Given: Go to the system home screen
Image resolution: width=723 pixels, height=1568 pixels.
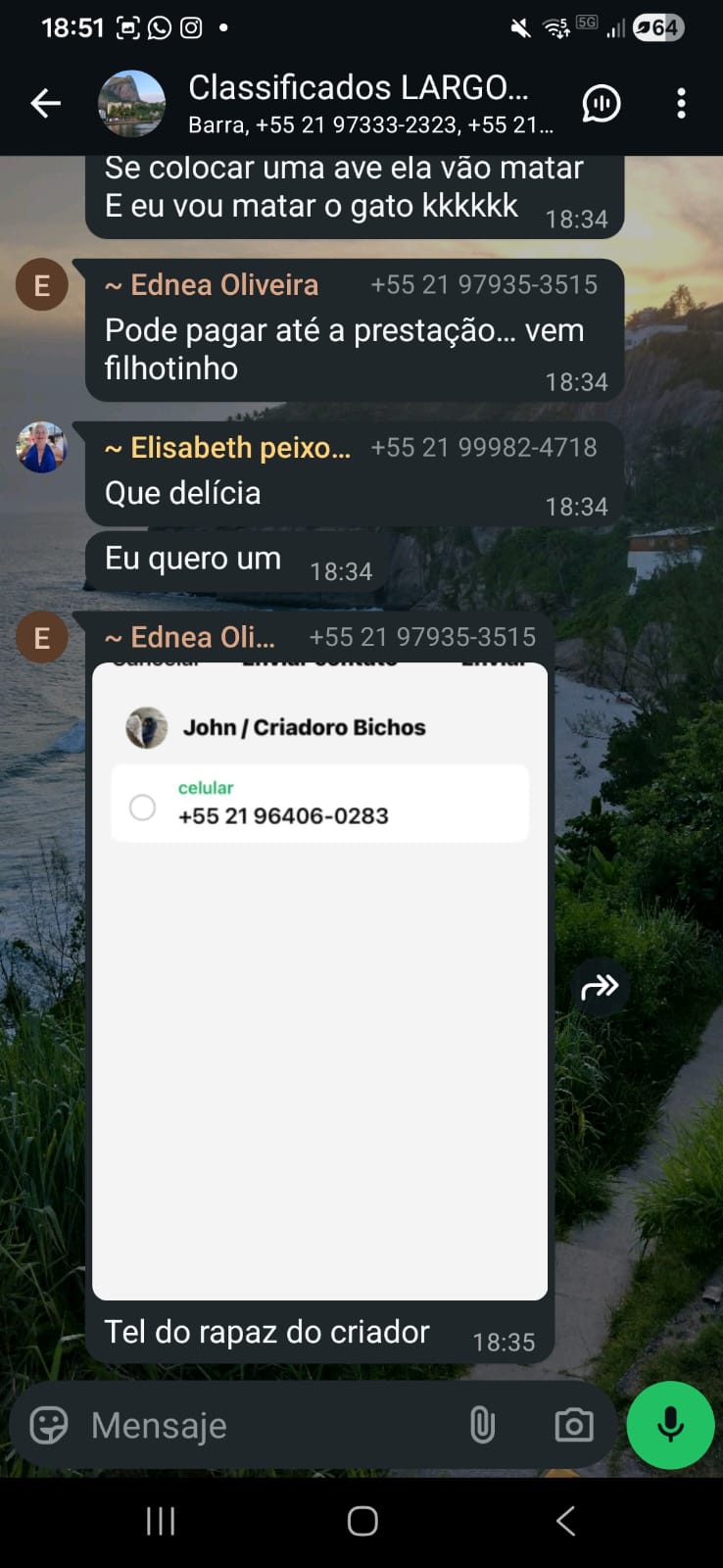Looking at the screenshot, I should click(361, 1521).
